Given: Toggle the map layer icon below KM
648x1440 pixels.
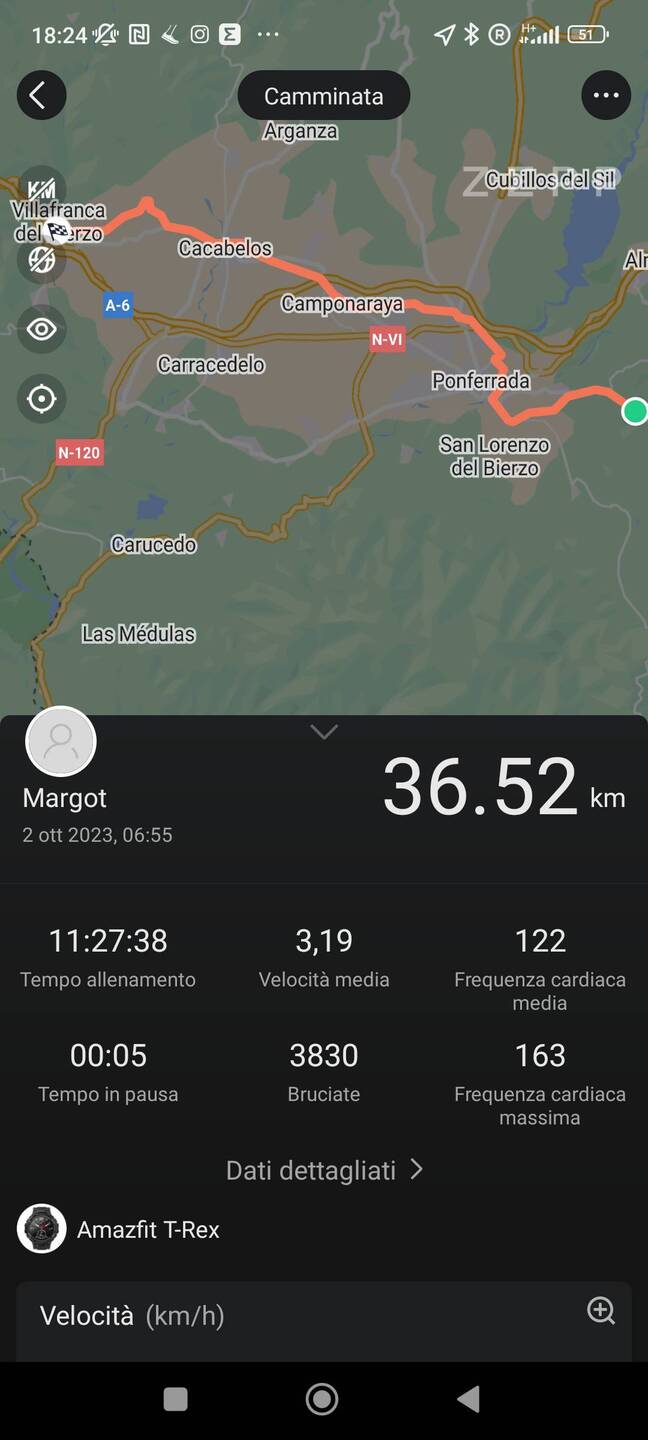Looking at the screenshot, I should tap(41, 260).
